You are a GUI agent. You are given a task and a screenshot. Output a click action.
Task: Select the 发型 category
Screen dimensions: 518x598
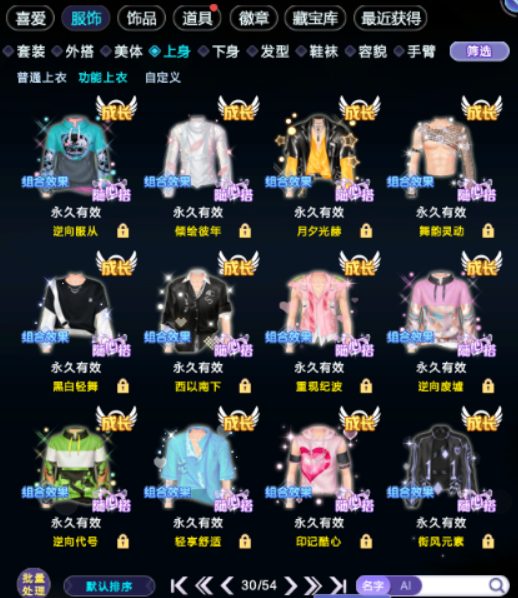click(268, 51)
